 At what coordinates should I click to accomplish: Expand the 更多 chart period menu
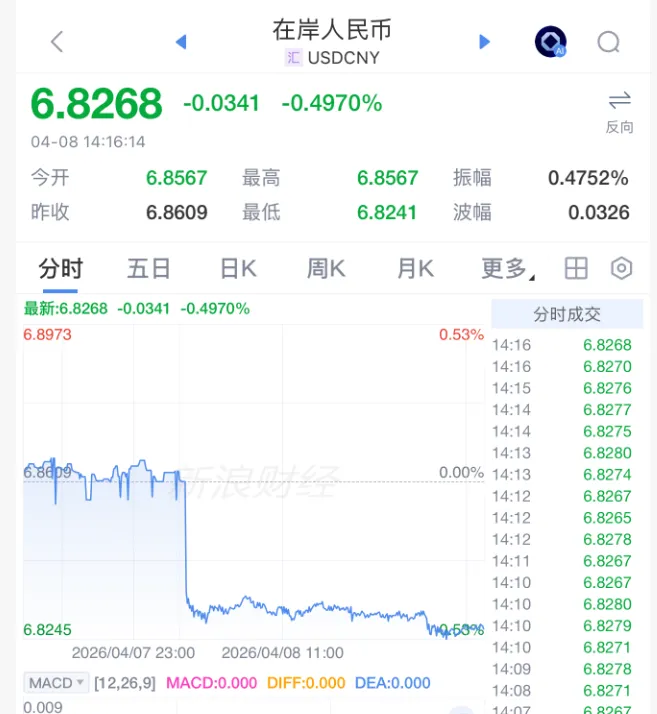507,268
